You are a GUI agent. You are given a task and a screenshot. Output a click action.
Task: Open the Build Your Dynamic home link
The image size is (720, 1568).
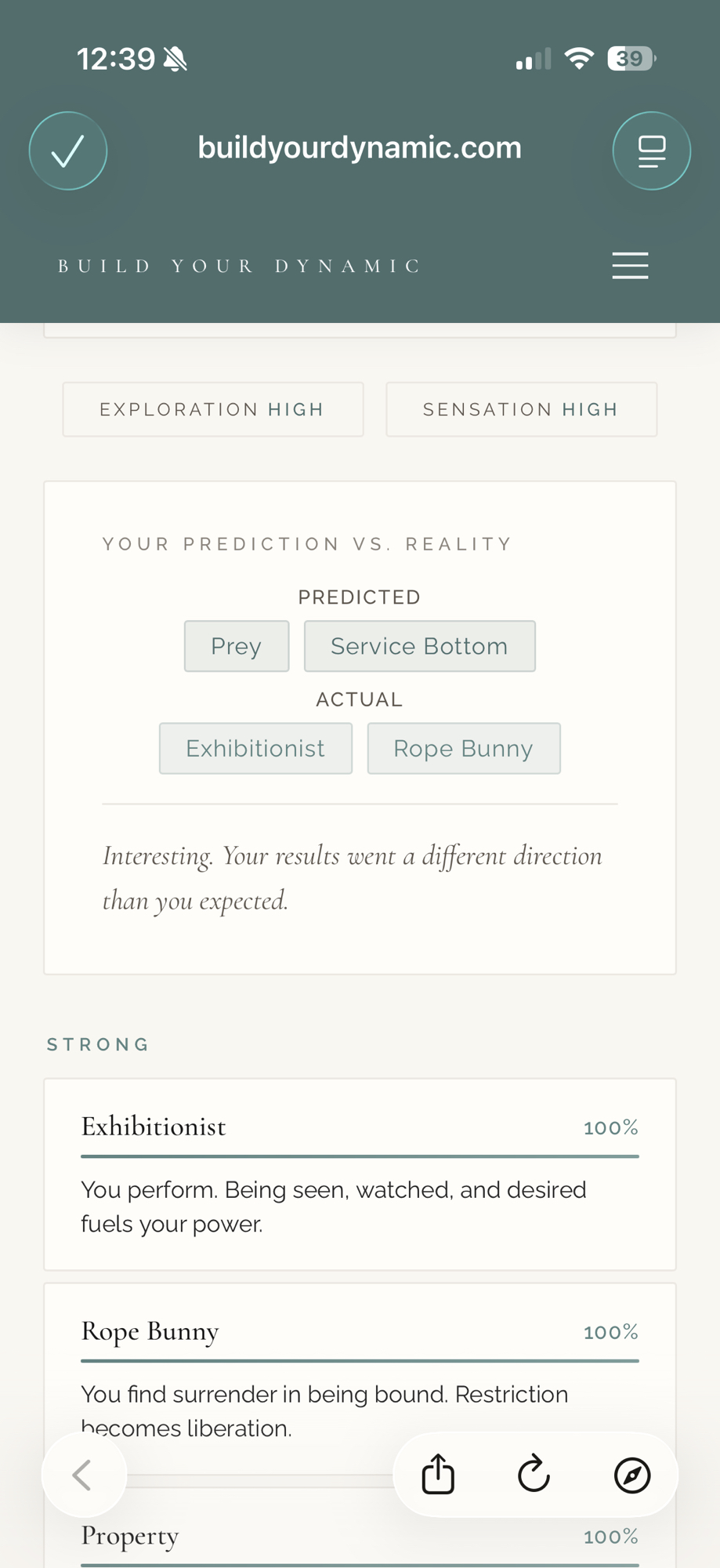click(240, 266)
